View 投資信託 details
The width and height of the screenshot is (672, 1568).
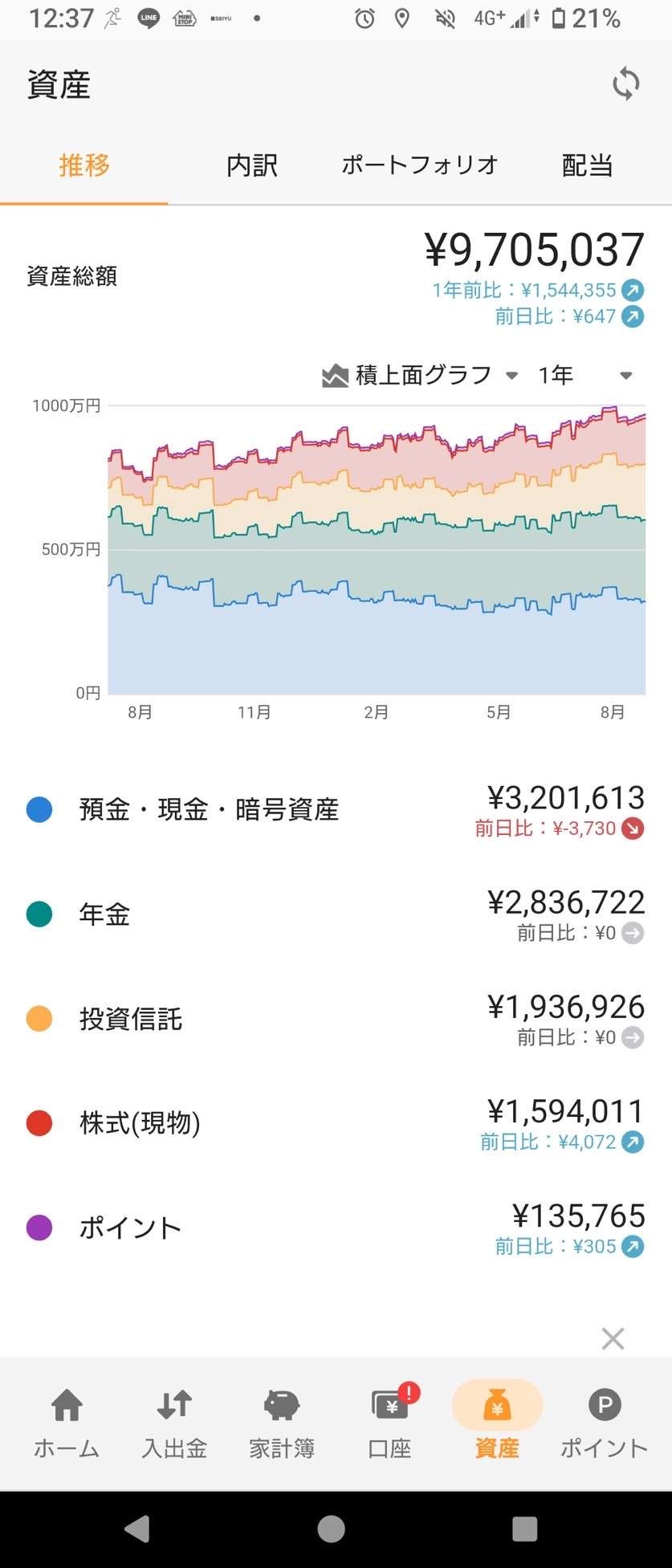(x=336, y=1019)
